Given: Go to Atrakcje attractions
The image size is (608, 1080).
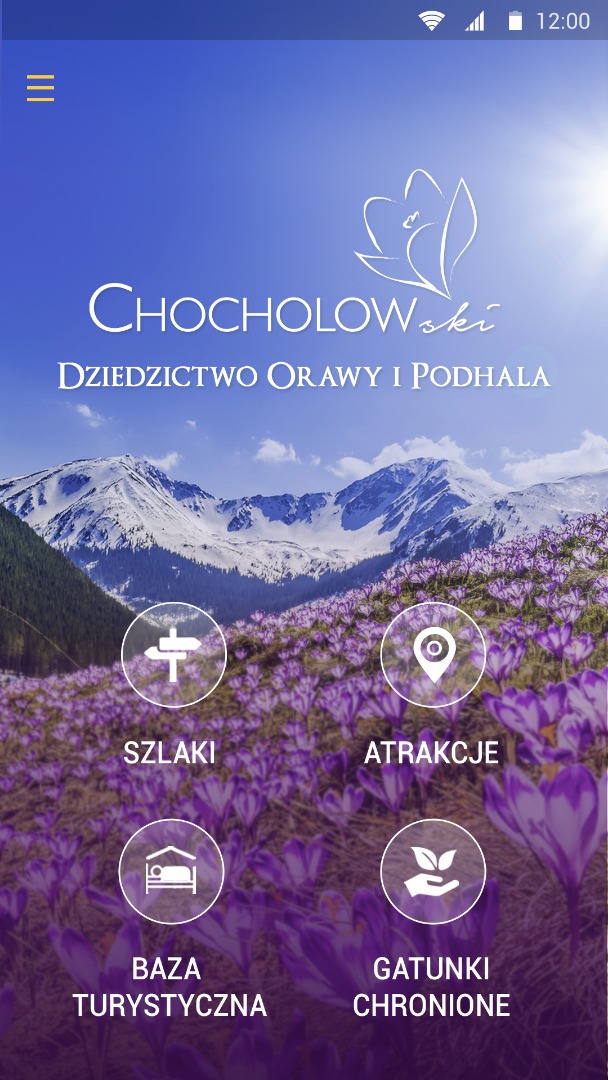Looking at the screenshot, I should pos(433,656).
